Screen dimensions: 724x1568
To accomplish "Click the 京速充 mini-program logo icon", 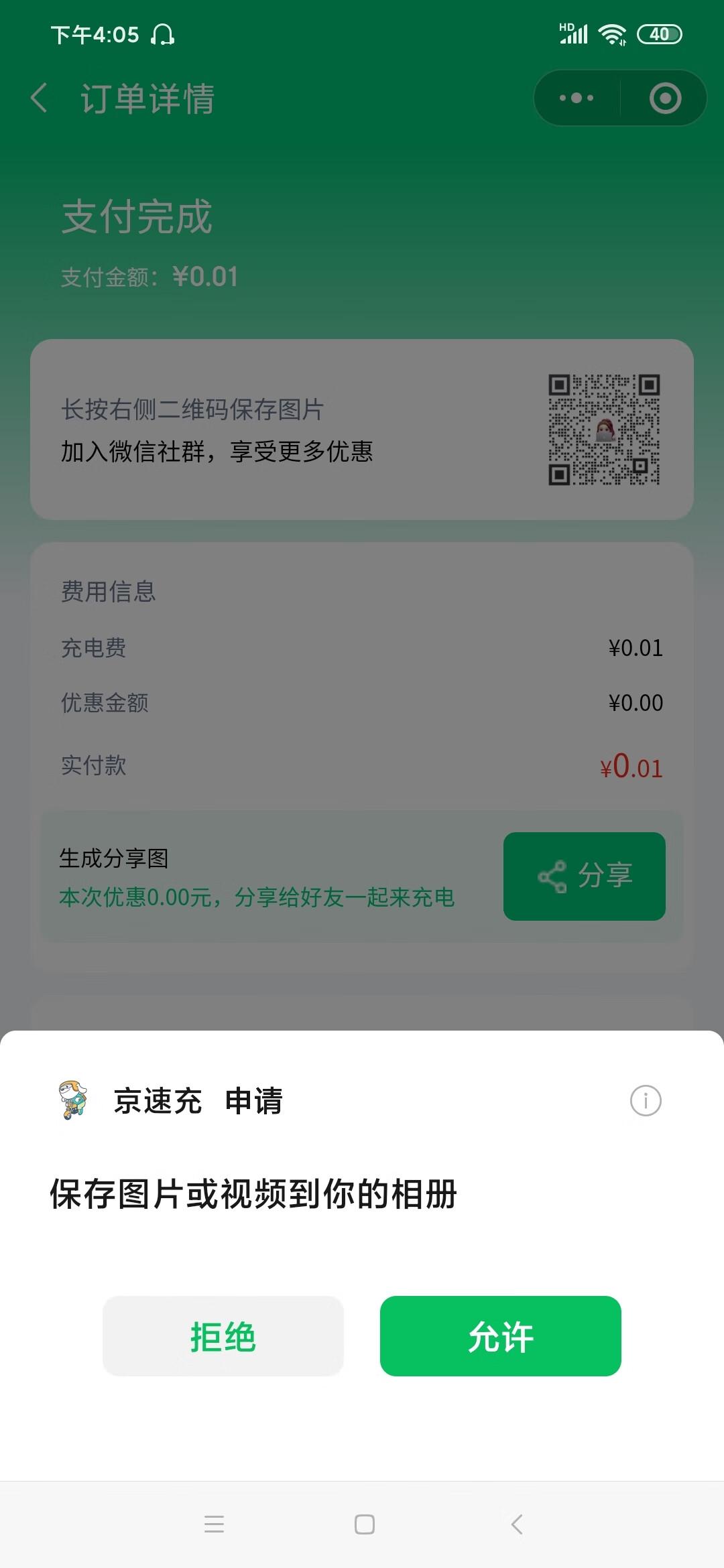I will (74, 1099).
